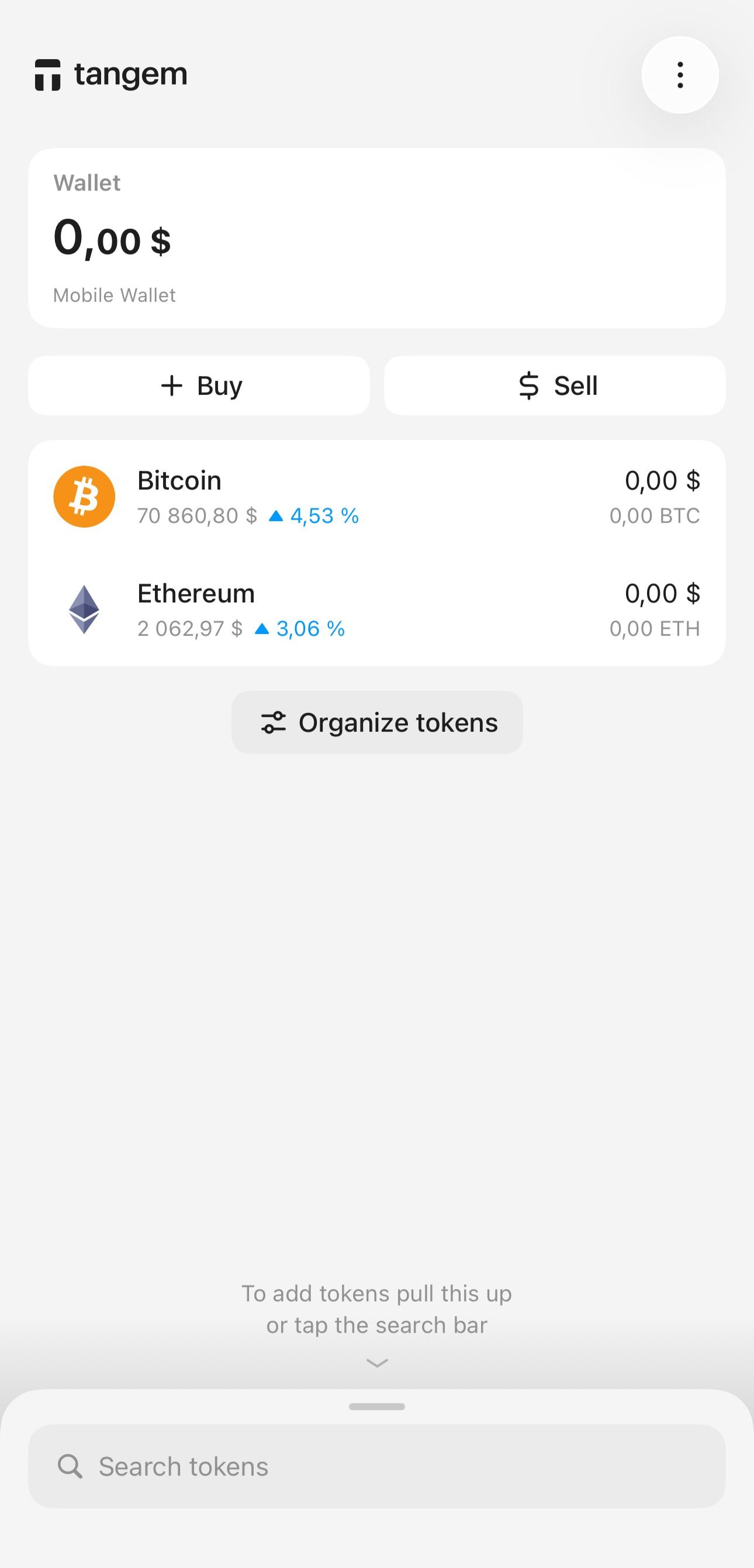Image resolution: width=754 pixels, height=1568 pixels.
Task: Open the Bitcoin token row
Action: tap(378, 495)
